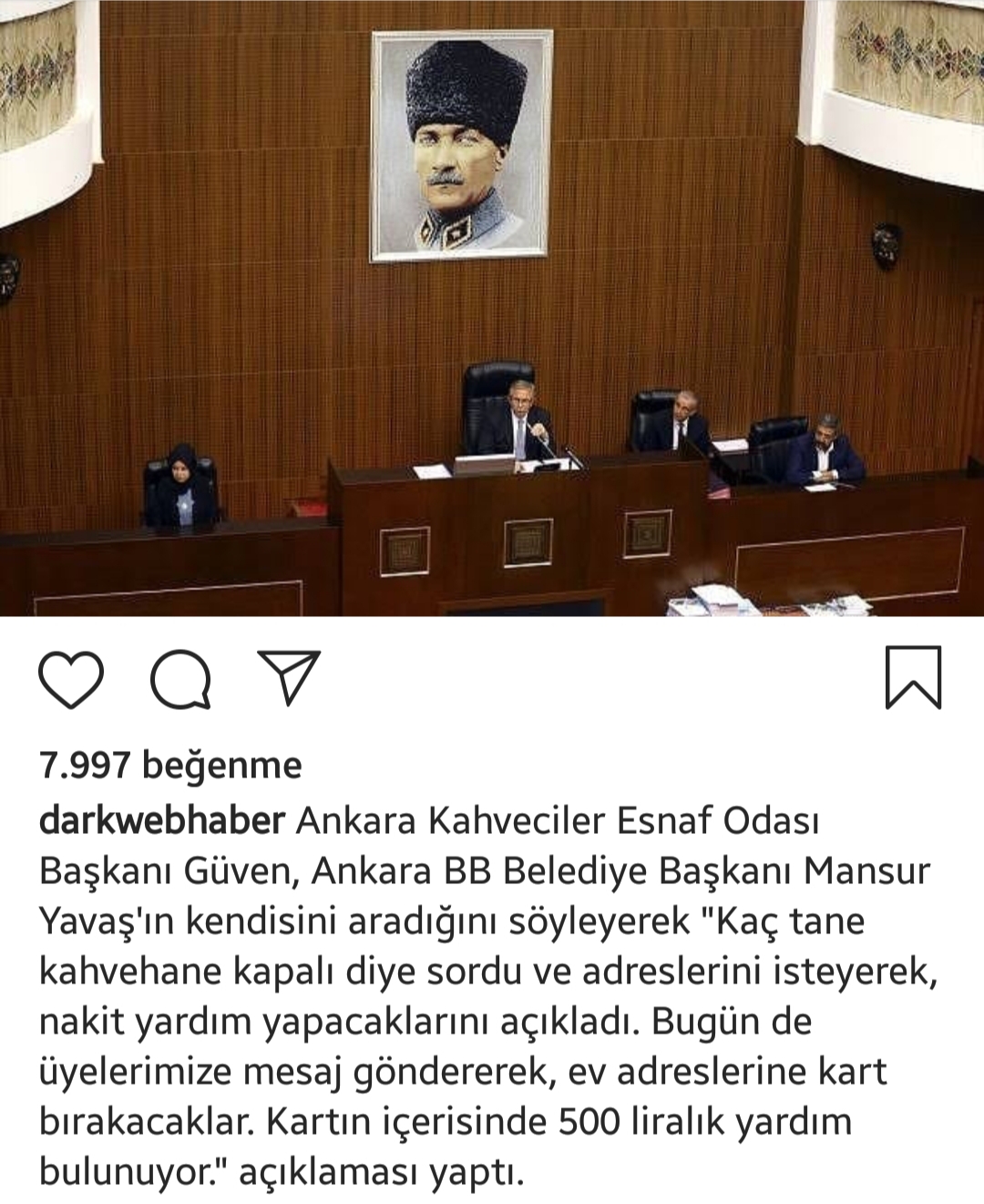View the 7.997 beğenme likes list
Viewport: 984px width, 1204px height.
(170, 766)
